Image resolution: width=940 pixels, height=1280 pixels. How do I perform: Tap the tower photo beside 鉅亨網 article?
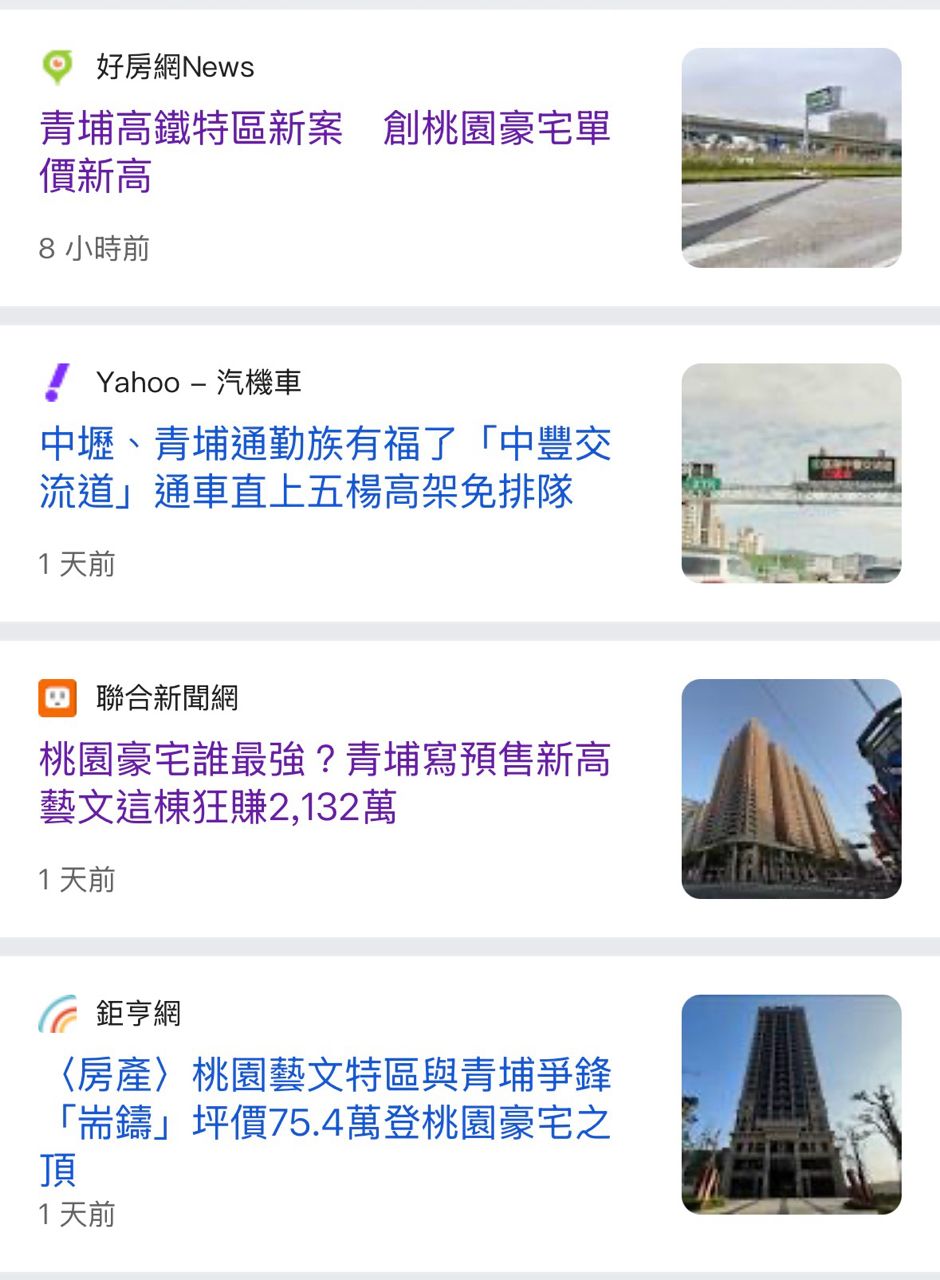point(791,1104)
